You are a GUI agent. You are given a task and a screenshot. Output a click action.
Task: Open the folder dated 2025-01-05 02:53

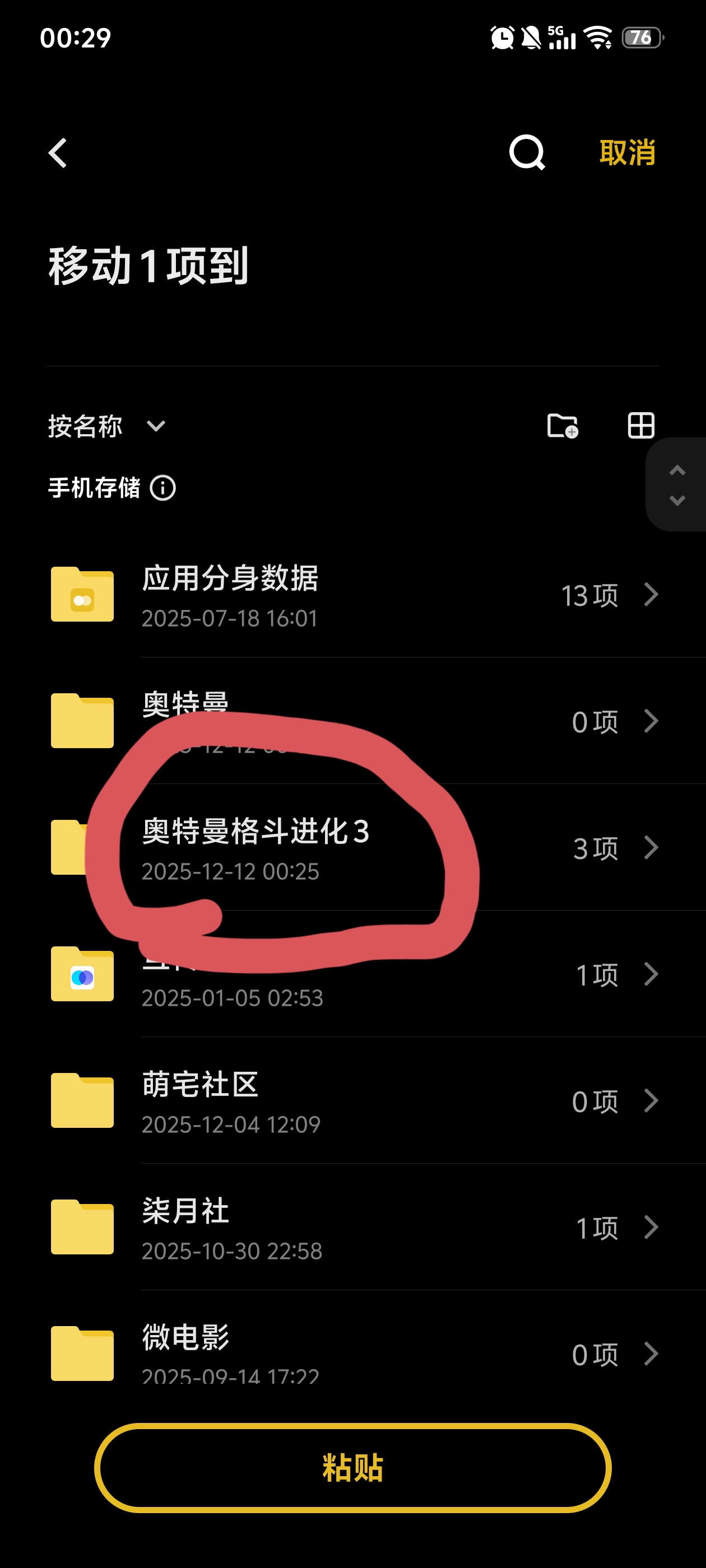pos(354,974)
